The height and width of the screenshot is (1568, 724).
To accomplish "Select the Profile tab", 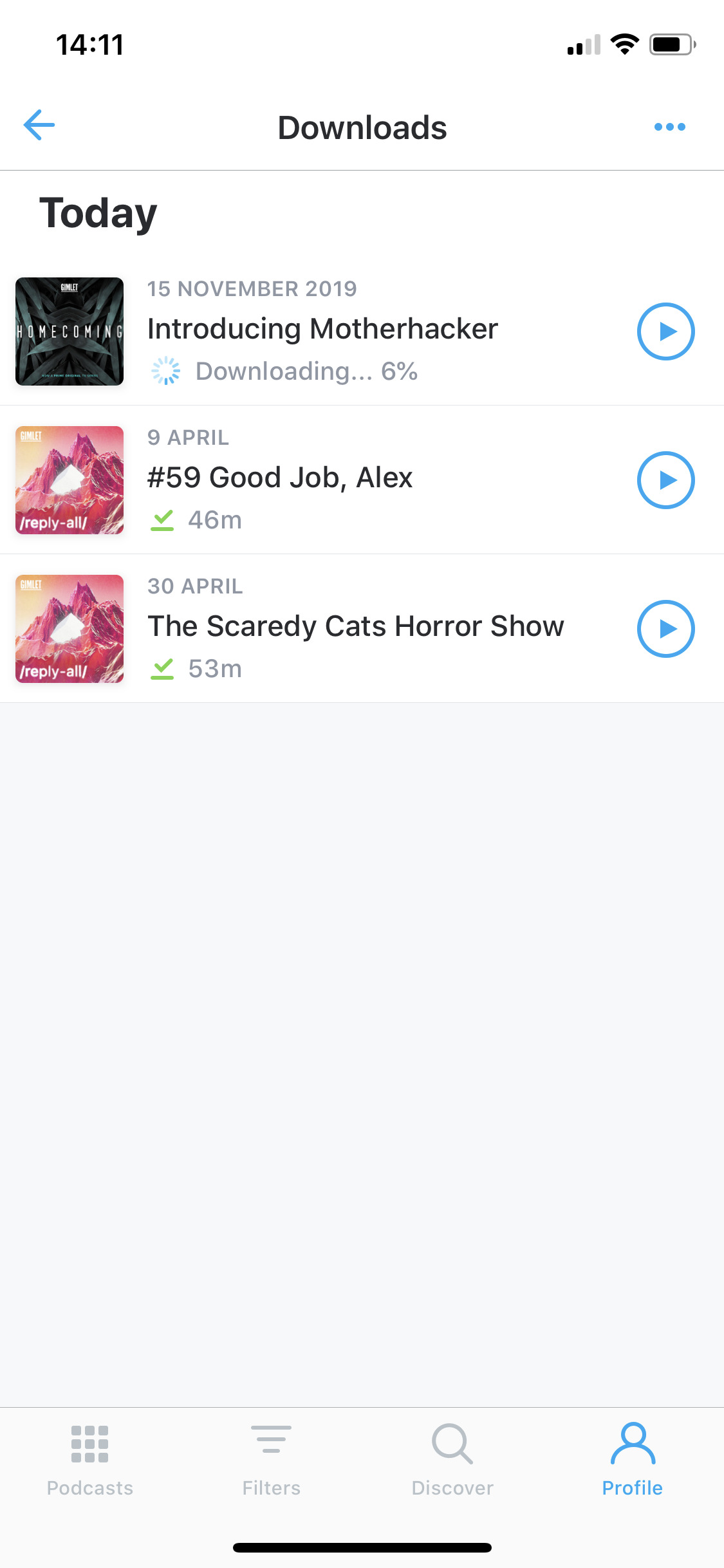I will click(633, 1468).
